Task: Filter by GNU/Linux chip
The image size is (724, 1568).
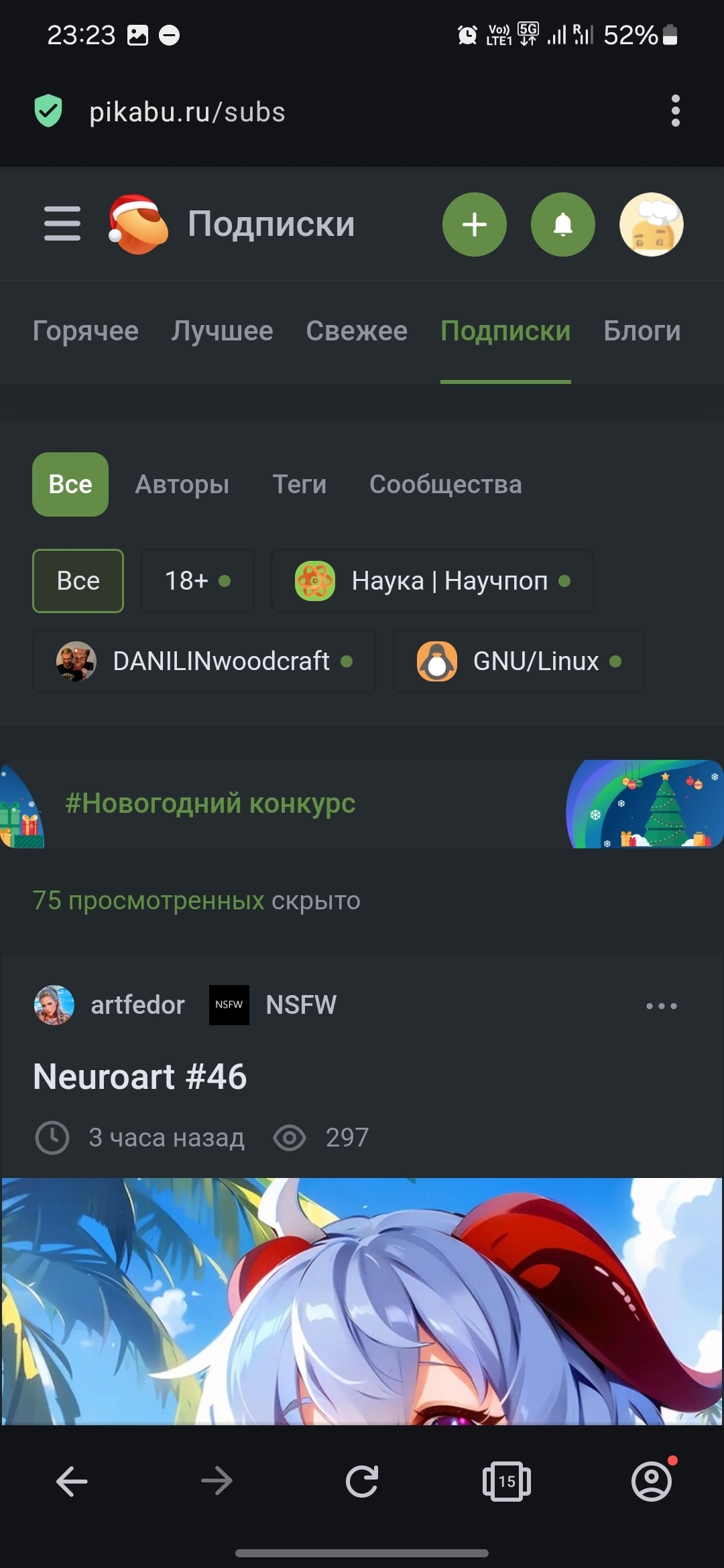Action: (519, 661)
